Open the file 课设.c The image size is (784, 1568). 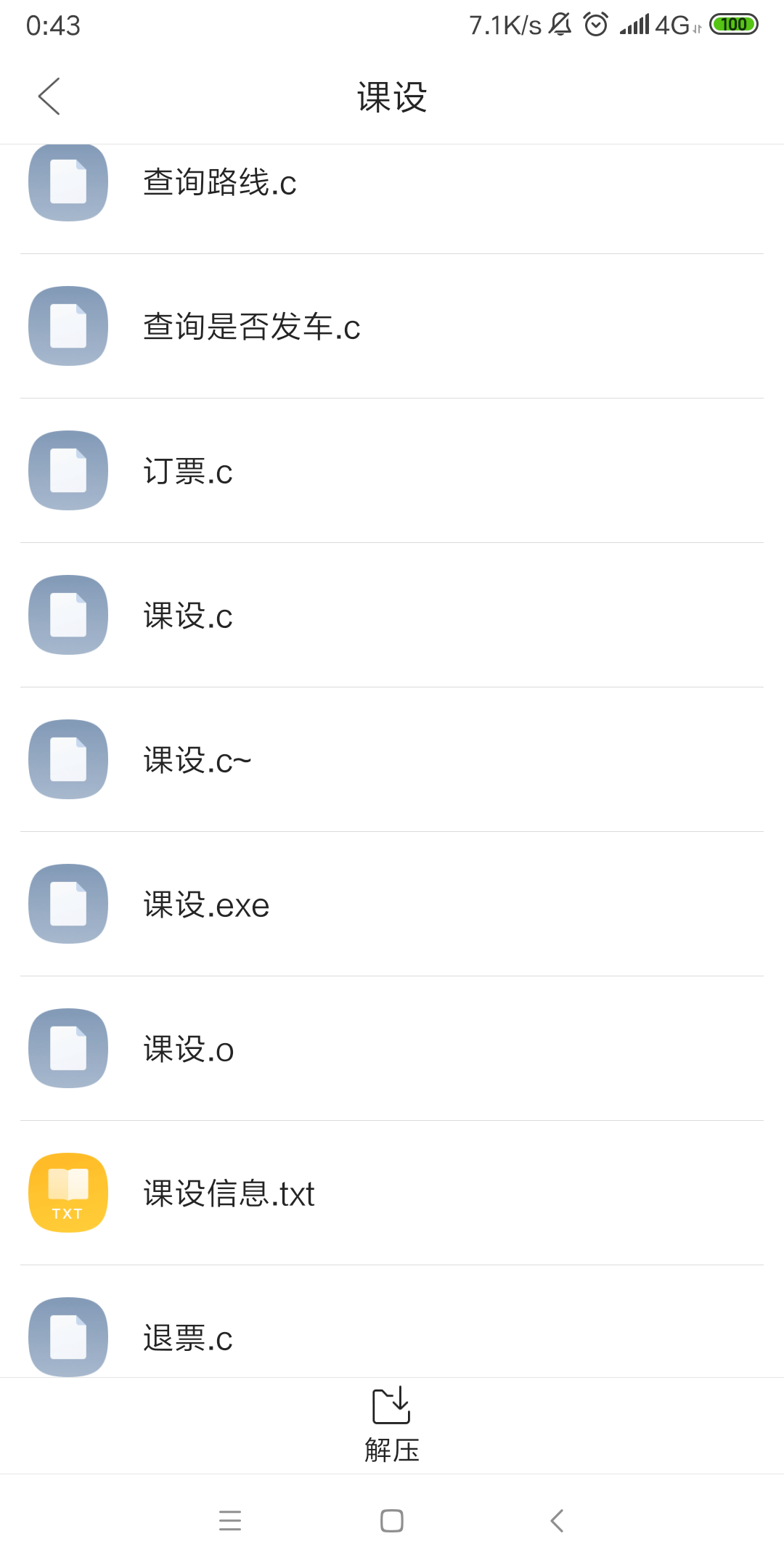tap(392, 615)
